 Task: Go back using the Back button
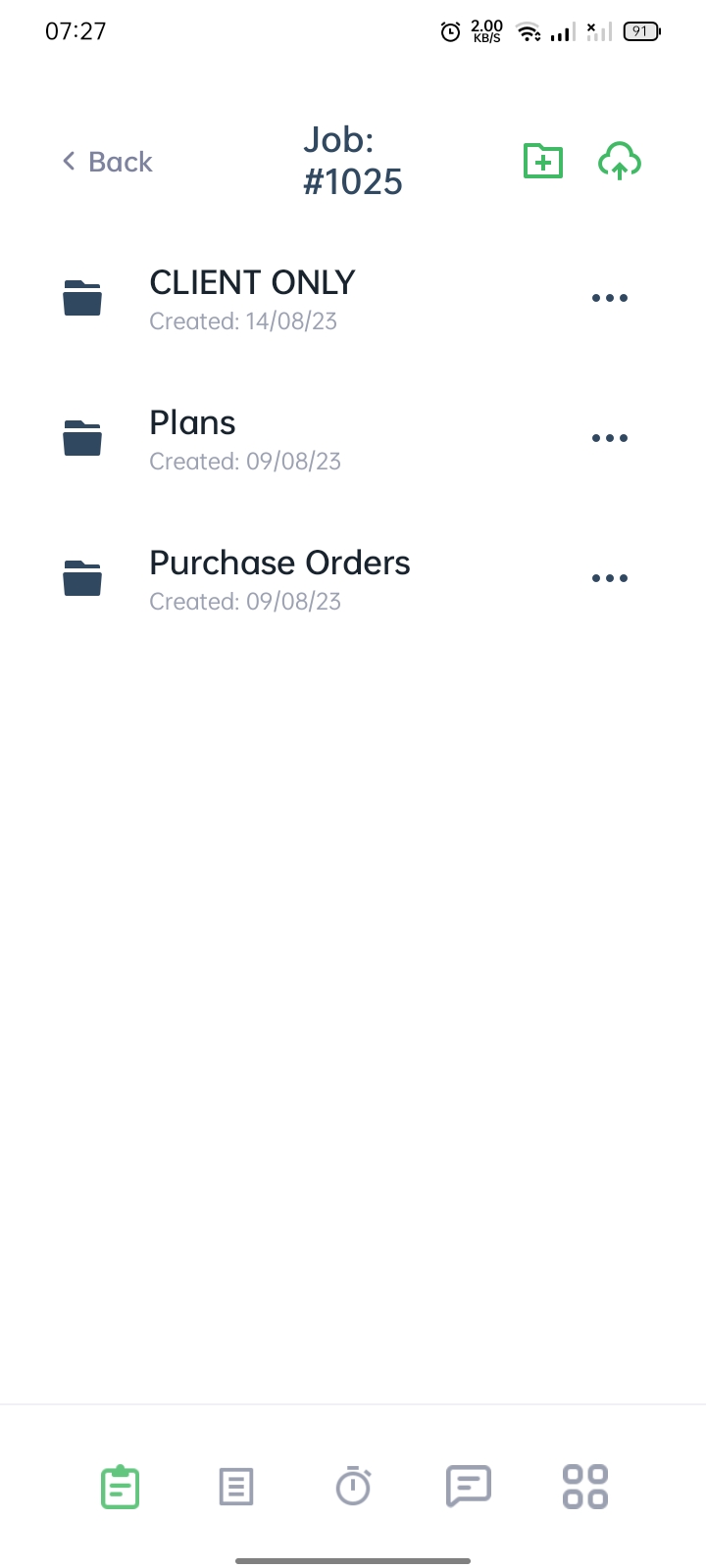pos(108,162)
